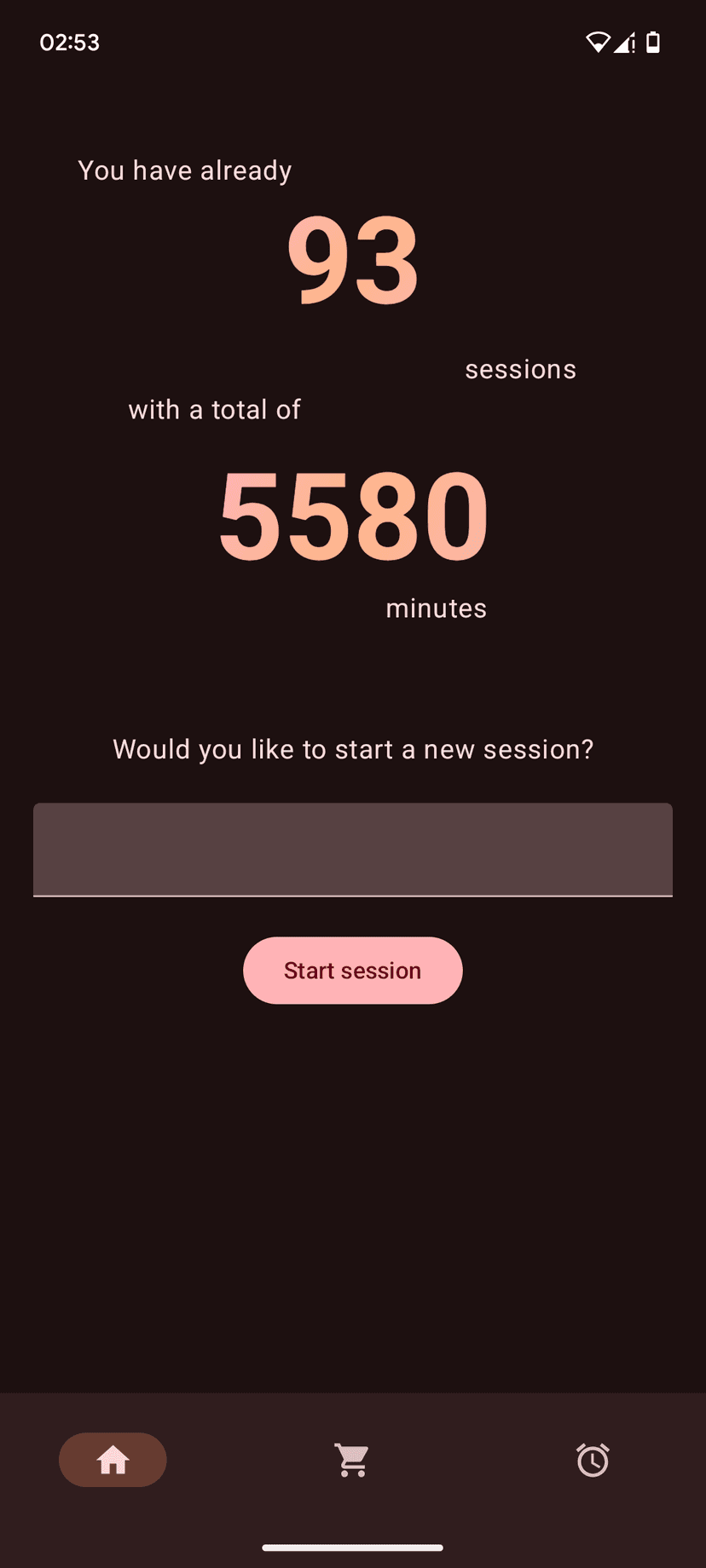This screenshot has height=1568, width=706.
Task: Focus the new session input field
Action: tap(352, 850)
